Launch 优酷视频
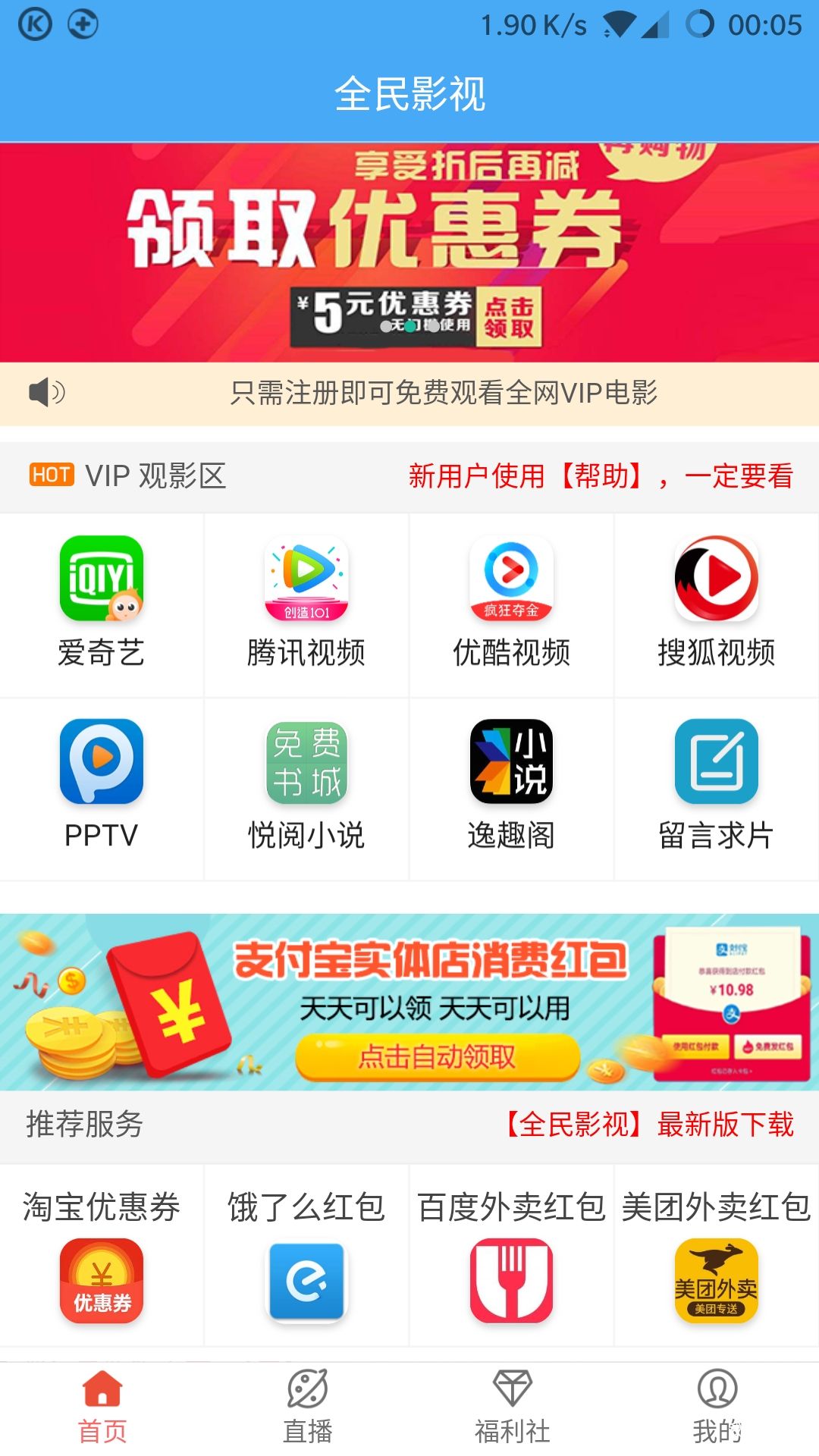 coord(511,603)
